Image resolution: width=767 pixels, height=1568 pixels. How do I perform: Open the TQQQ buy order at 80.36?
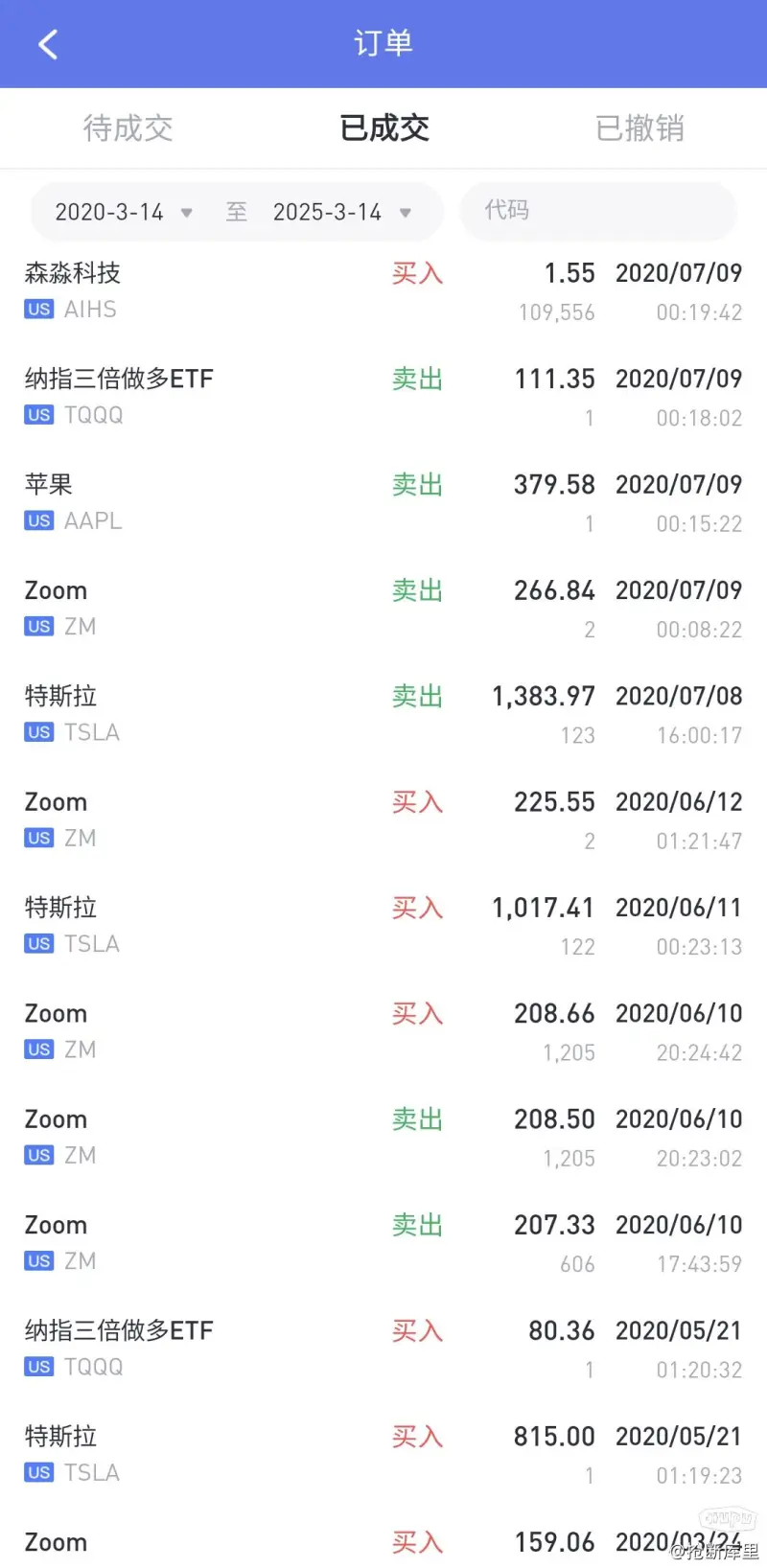tap(383, 1349)
